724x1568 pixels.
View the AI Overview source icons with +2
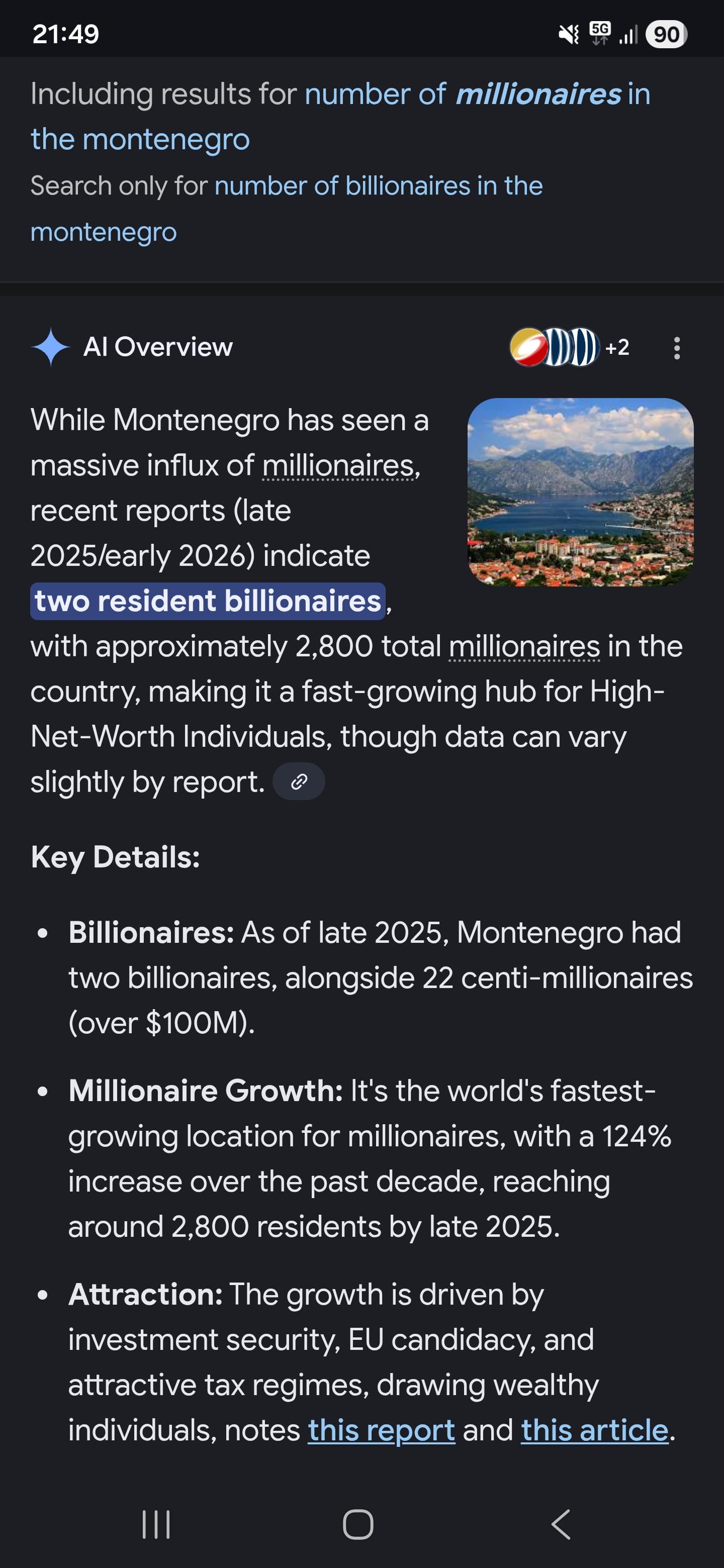pos(569,348)
